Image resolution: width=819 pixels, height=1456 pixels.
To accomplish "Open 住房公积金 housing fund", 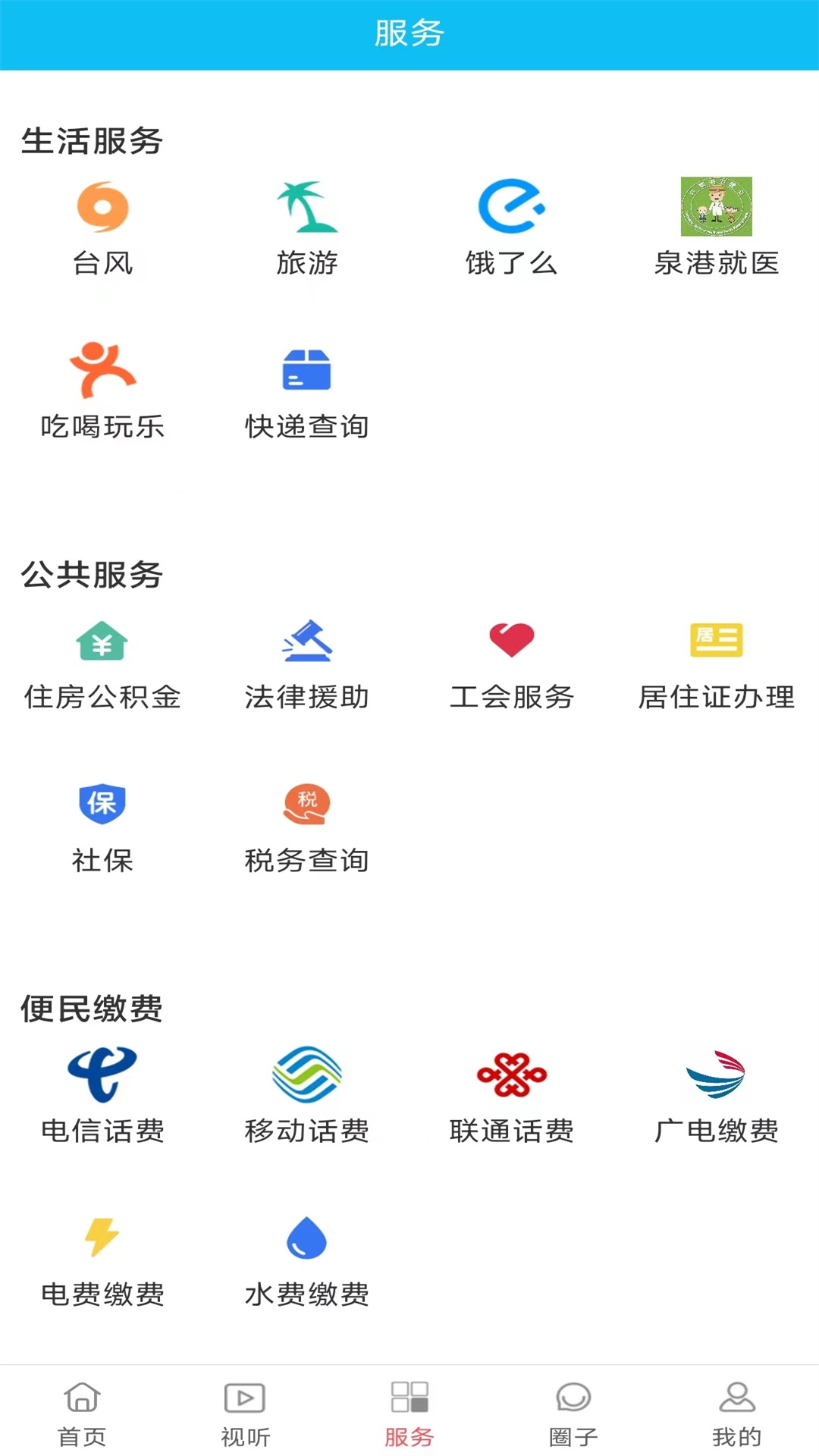I will (x=102, y=664).
